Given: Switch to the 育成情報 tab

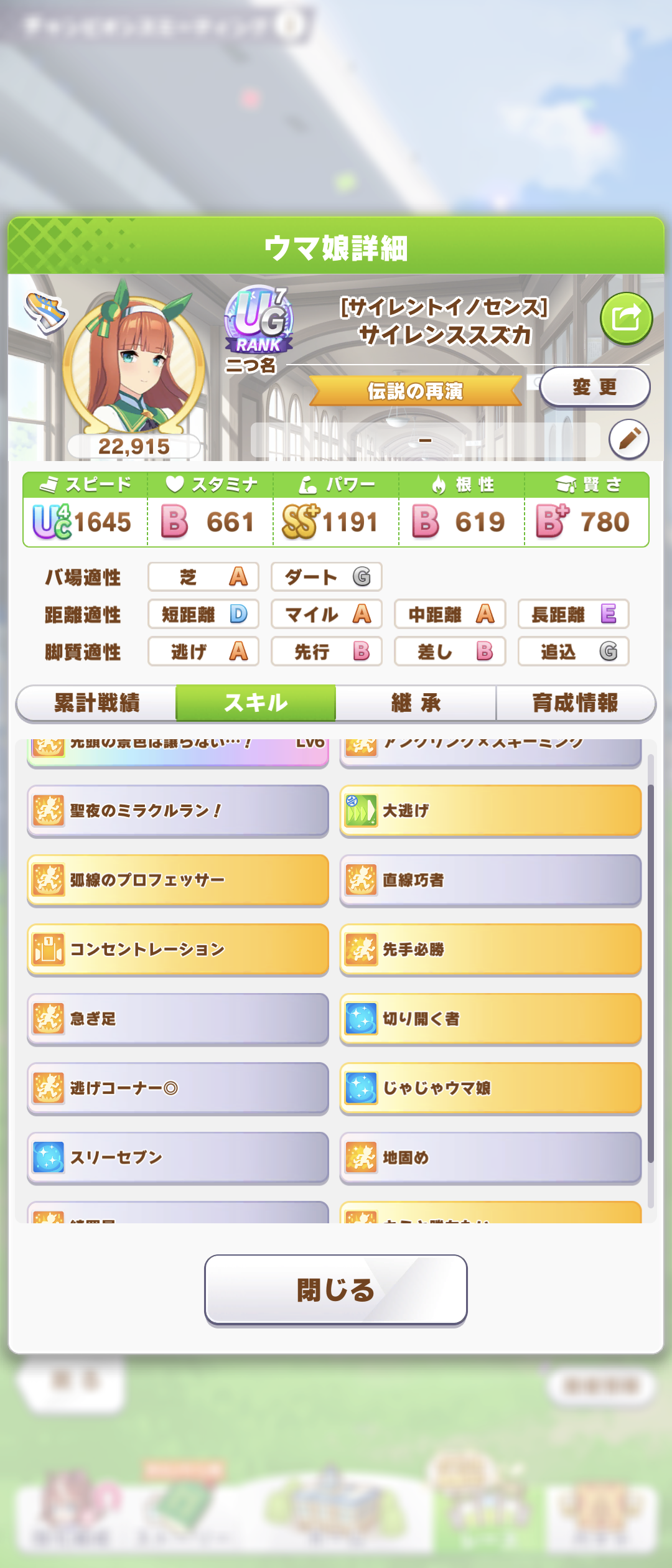Looking at the screenshot, I should 576,703.
